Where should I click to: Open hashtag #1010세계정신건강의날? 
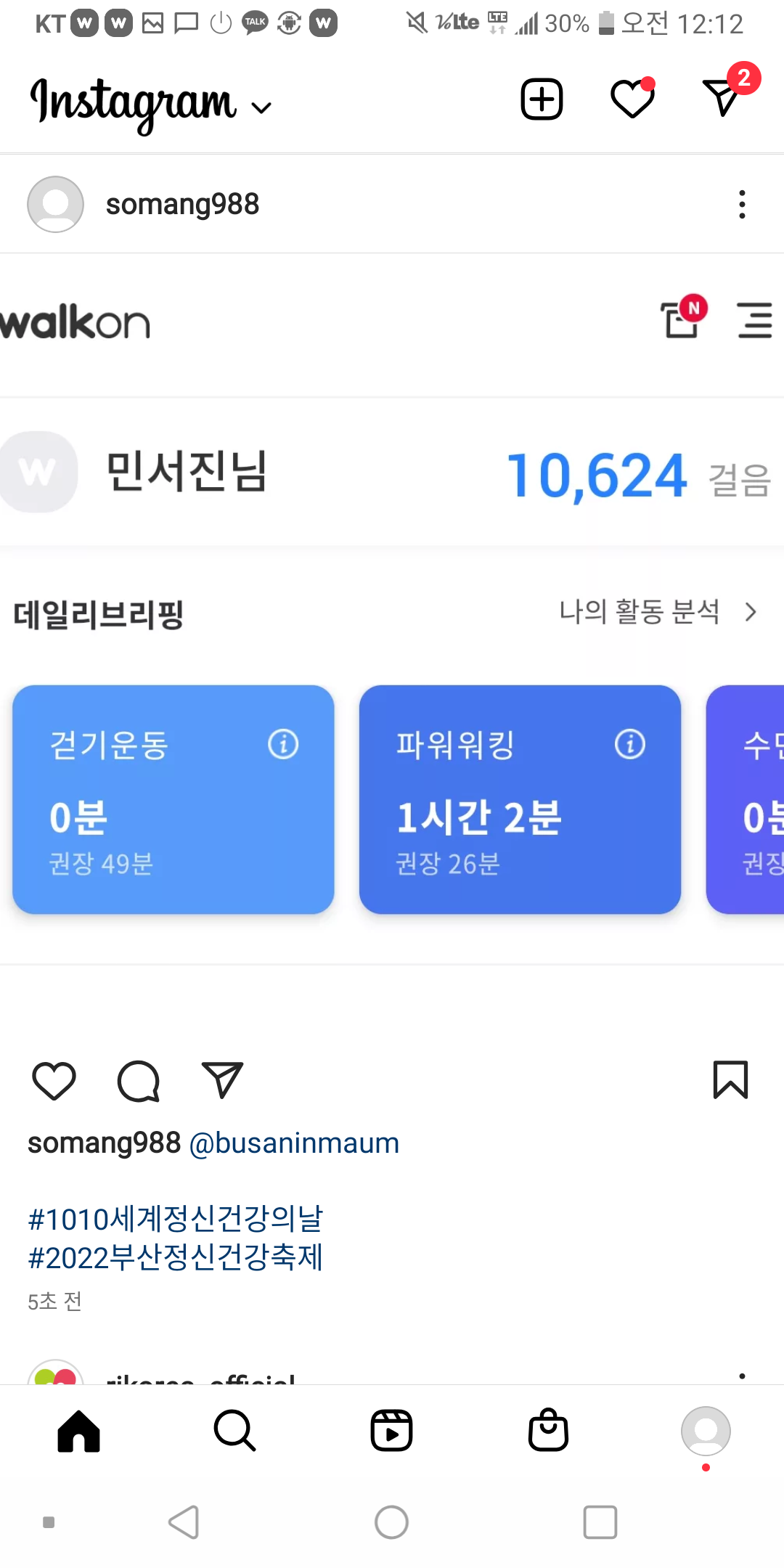coord(176,1219)
